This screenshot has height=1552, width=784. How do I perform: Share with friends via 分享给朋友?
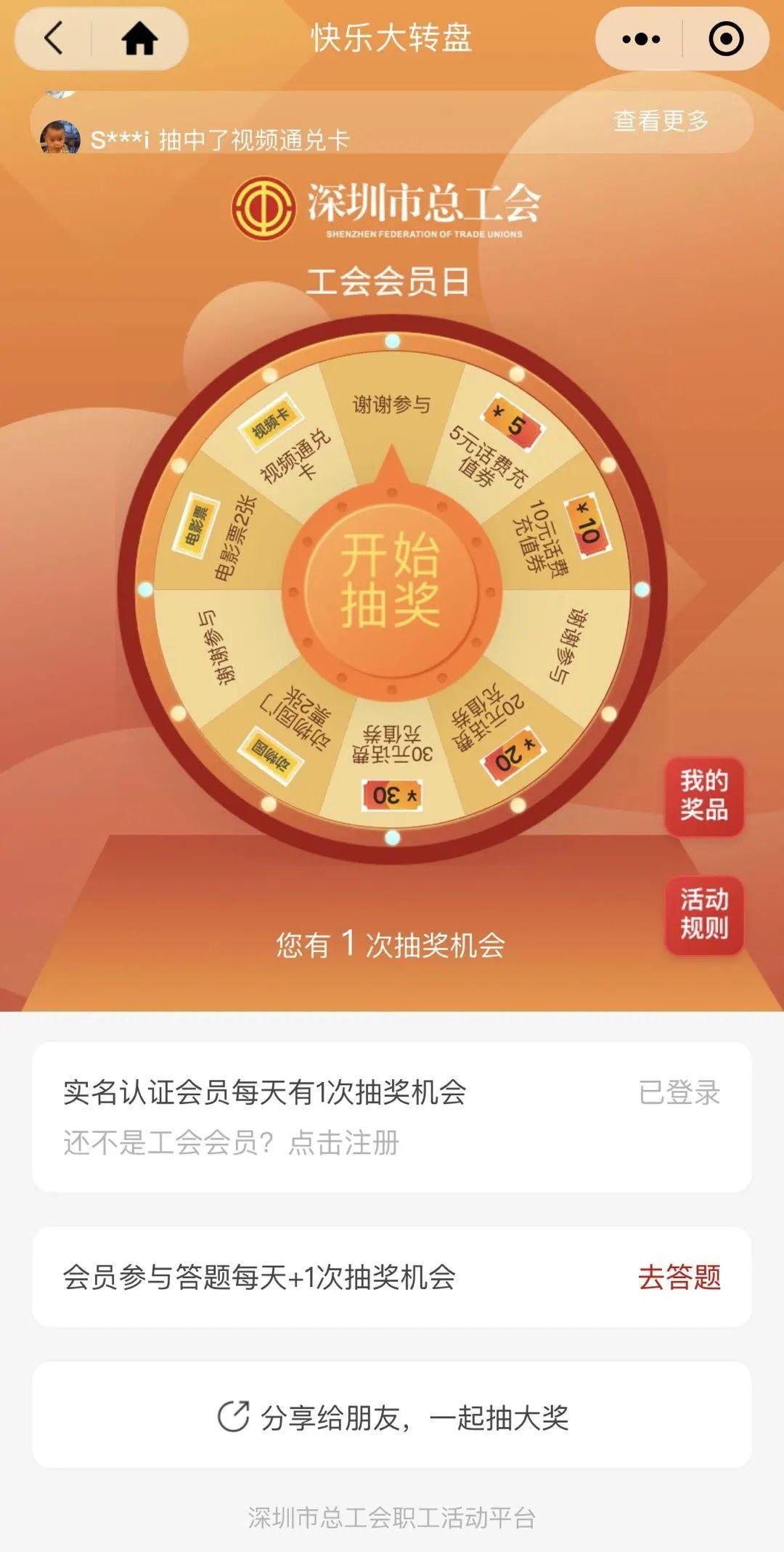[x=392, y=1418]
